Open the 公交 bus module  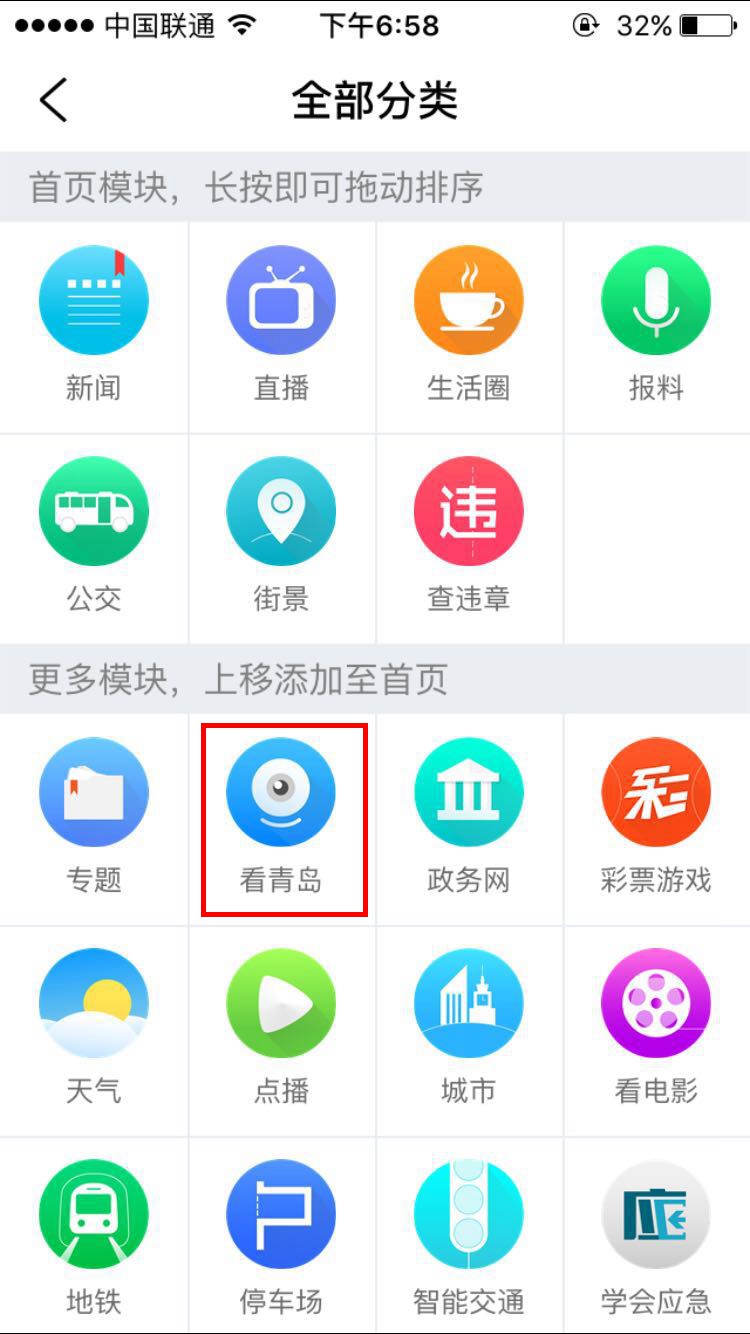tap(94, 512)
